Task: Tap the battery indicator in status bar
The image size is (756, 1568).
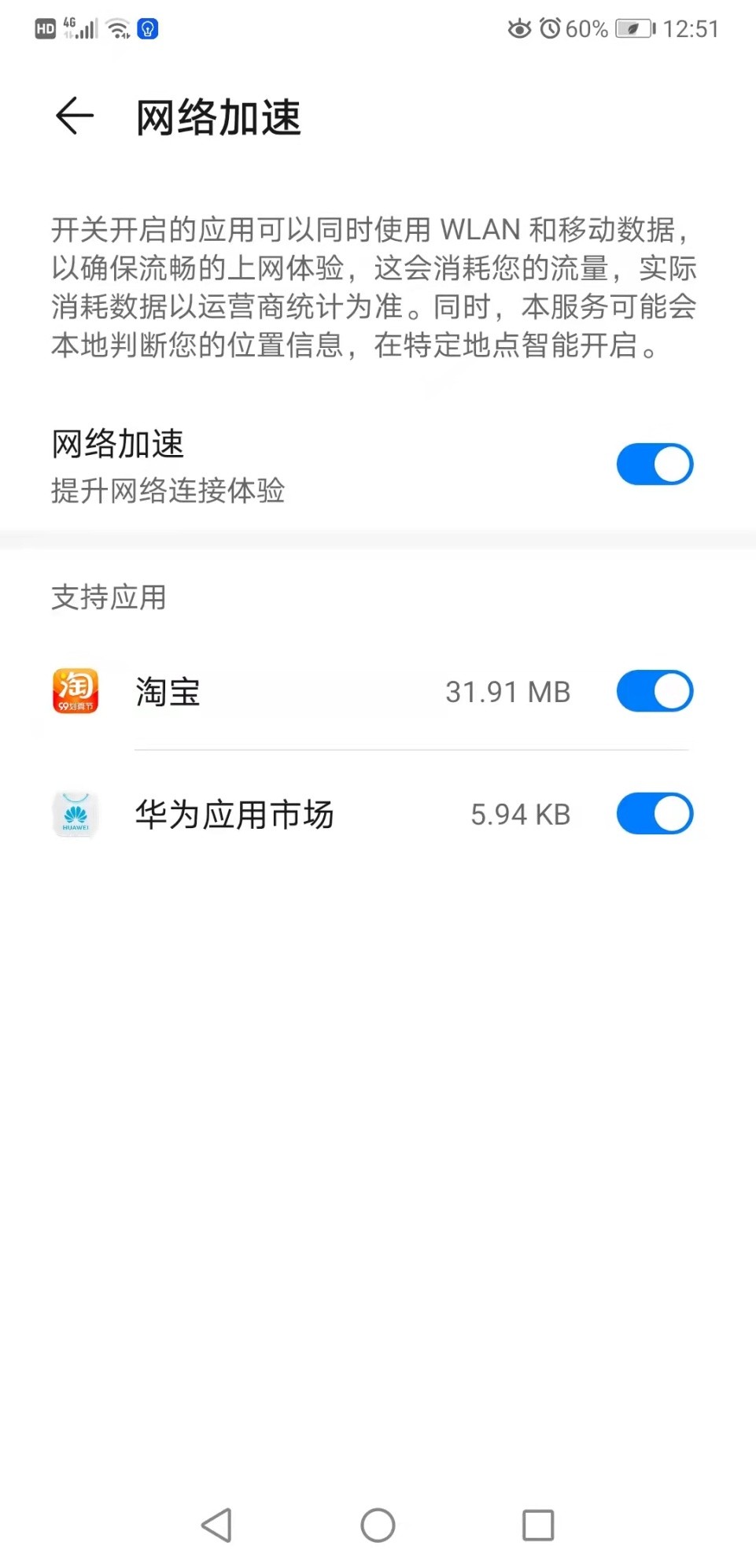Action: tap(633, 29)
